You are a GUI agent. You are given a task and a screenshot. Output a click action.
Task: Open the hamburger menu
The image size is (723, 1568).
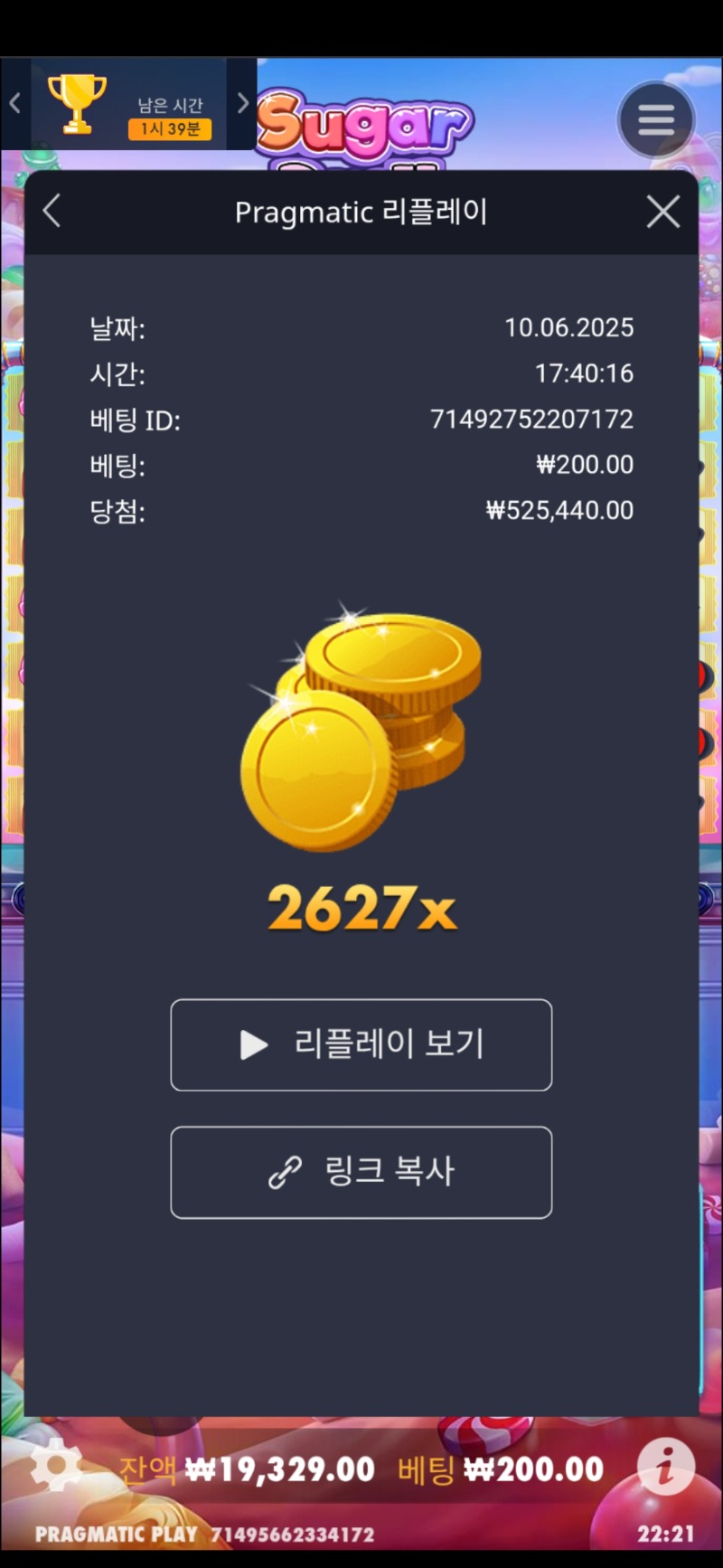click(656, 119)
